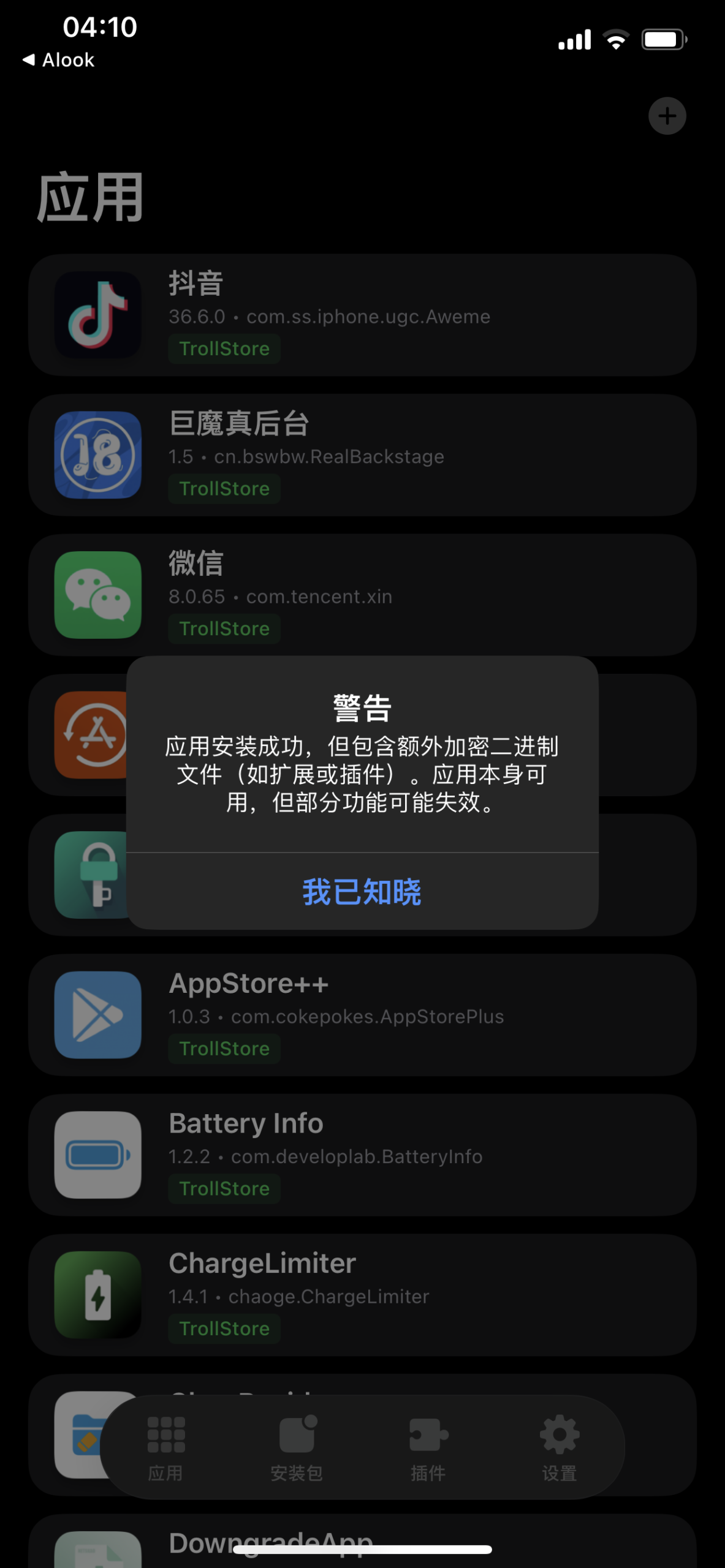Tap WeChat's version text 8.0.65

click(195, 596)
